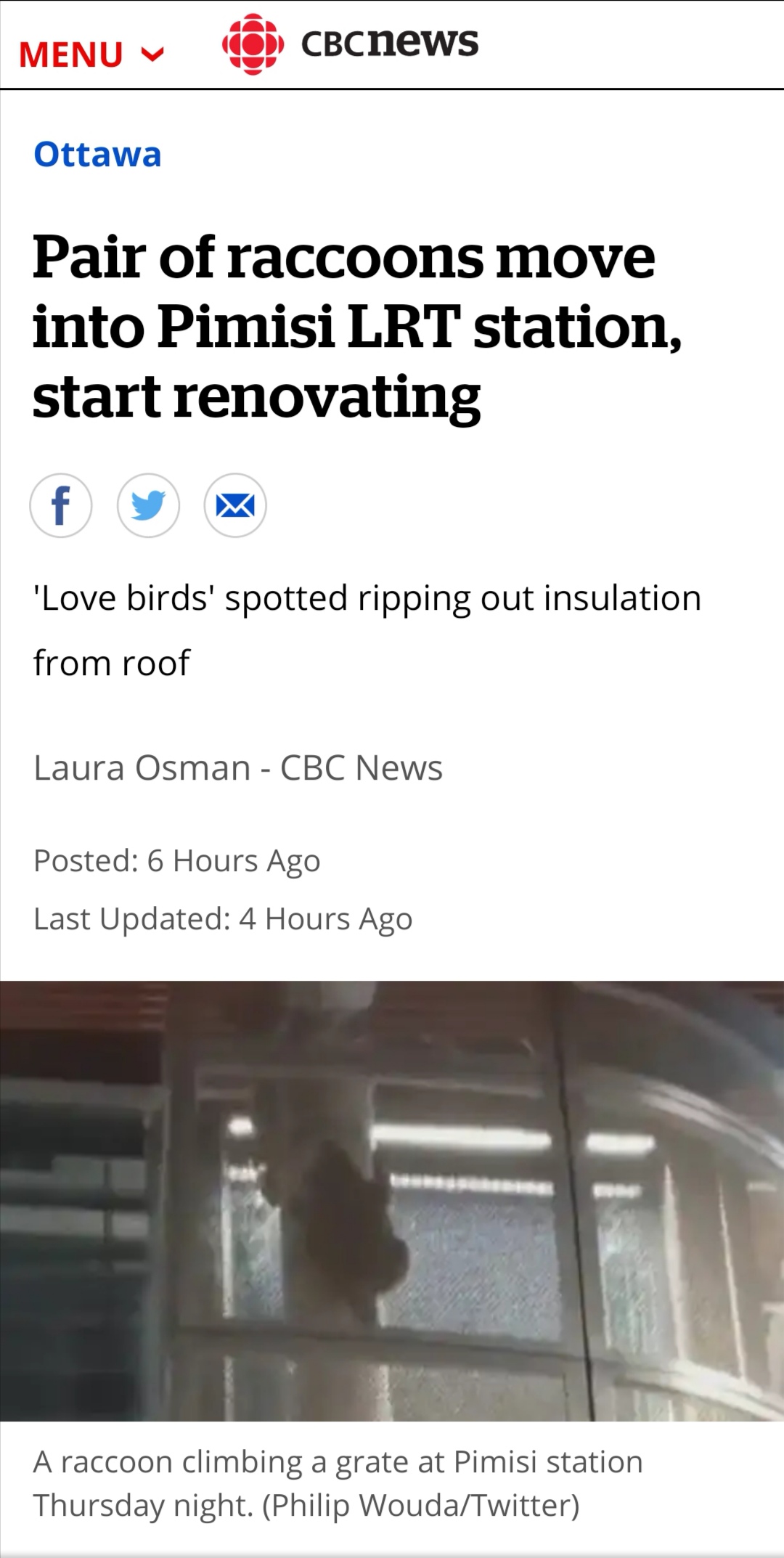
Task: Go to the CBC News homepage
Action: 351,44
